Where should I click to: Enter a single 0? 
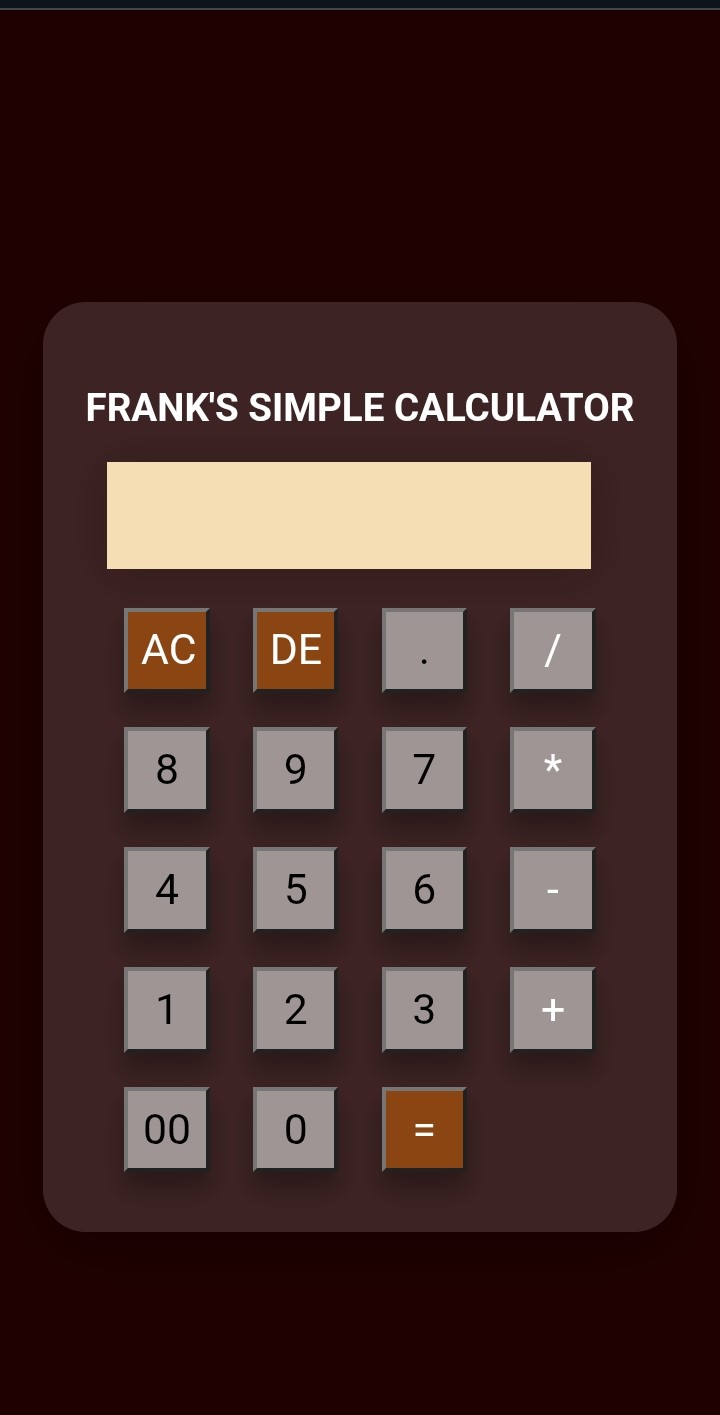click(x=295, y=1129)
